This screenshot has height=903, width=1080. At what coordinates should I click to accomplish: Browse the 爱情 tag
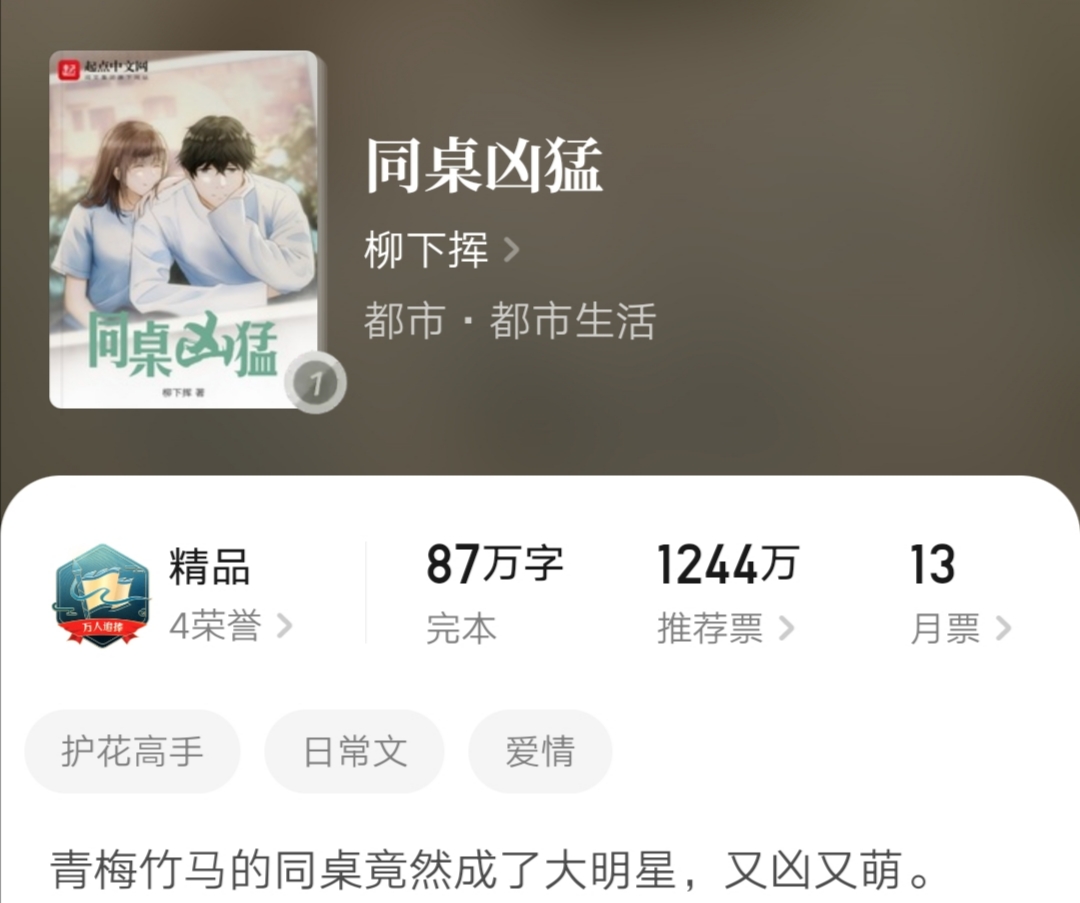coord(540,751)
